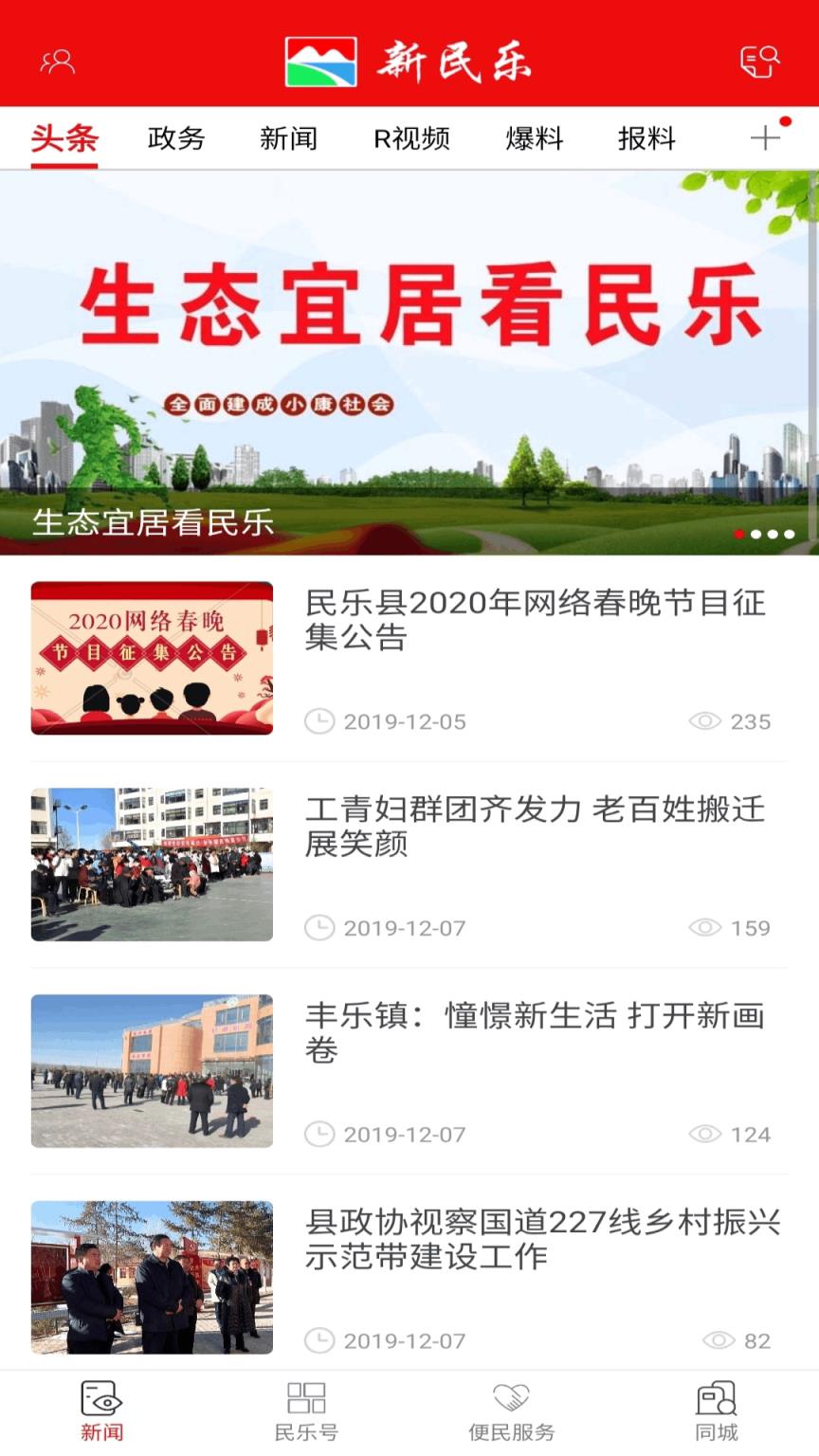Open the R视频 tab

[409, 137]
